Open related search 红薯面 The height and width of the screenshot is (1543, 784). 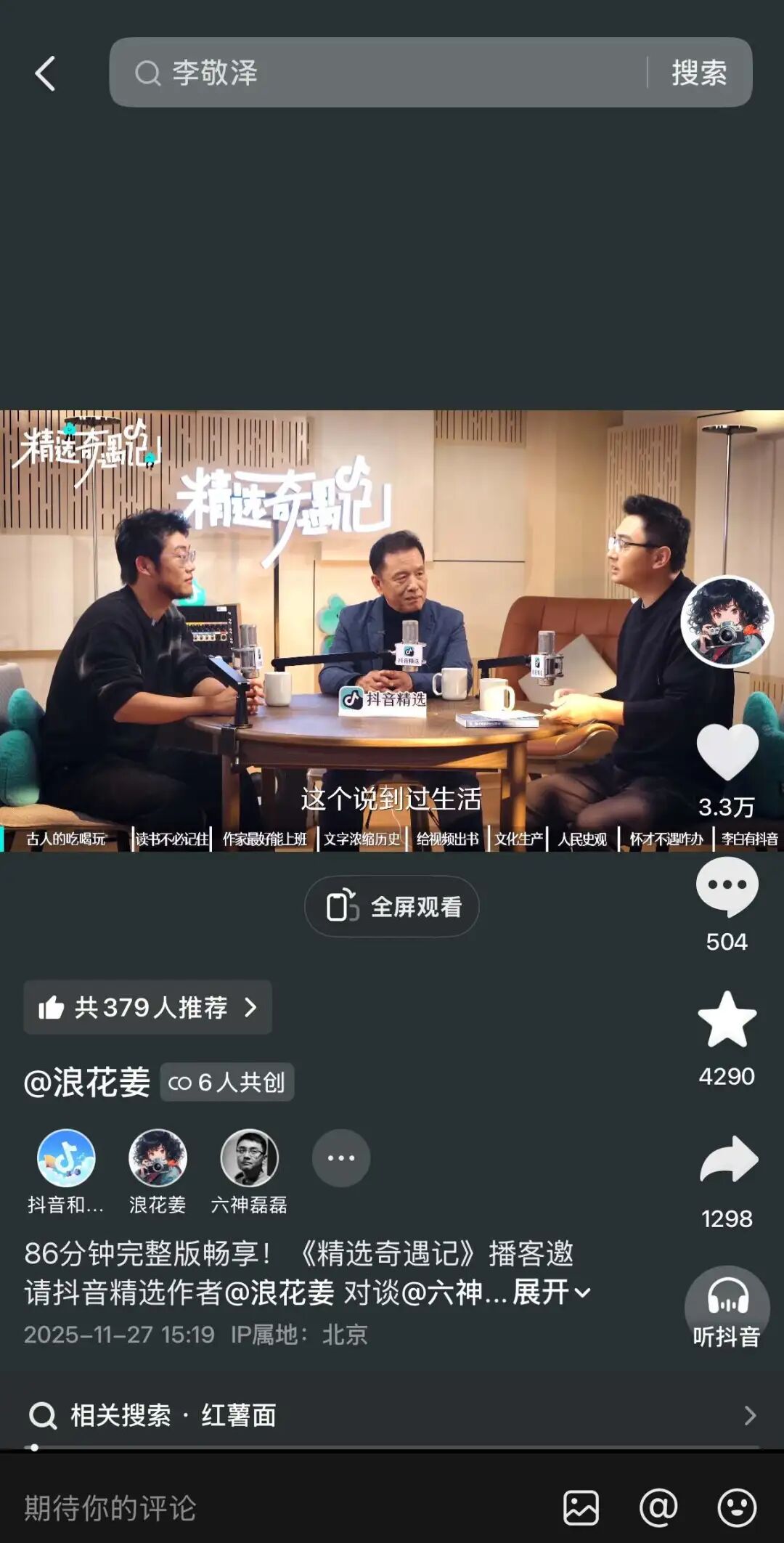(x=392, y=1415)
